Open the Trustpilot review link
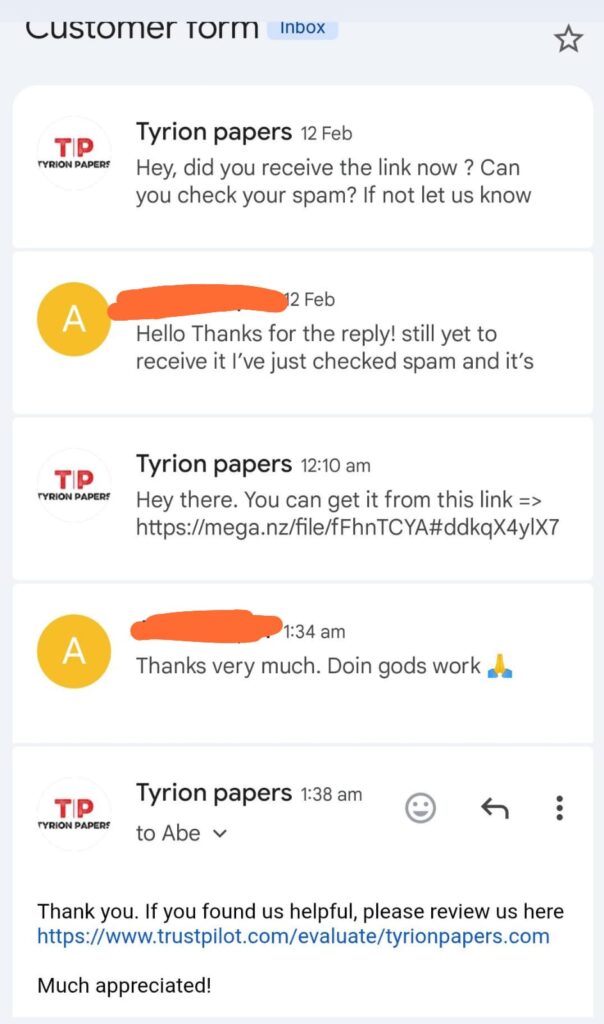This screenshot has height=1024, width=604. pyautogui.click(x=293, y=937)
